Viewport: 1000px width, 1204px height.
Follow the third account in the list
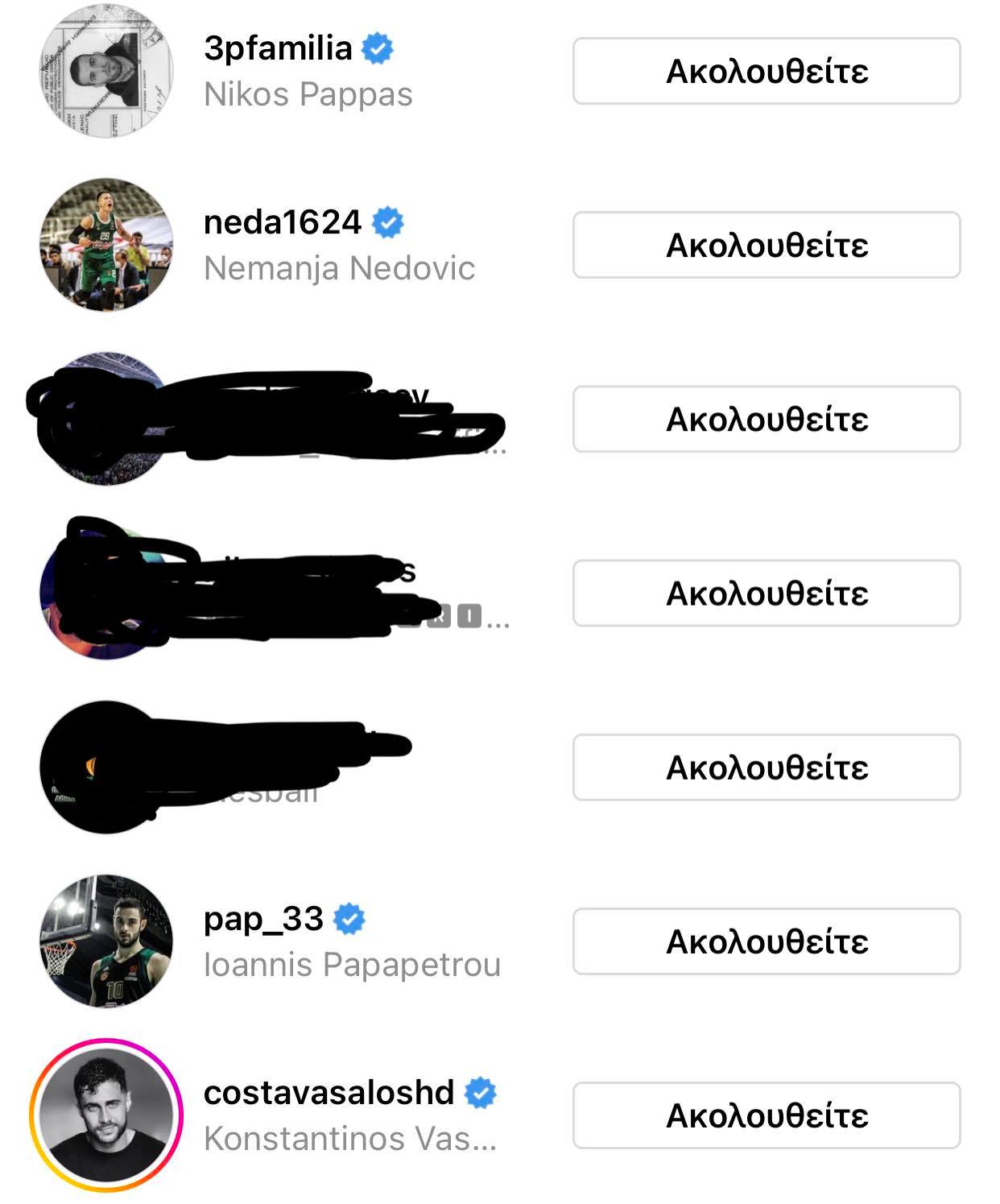click(x=767, y=419)
